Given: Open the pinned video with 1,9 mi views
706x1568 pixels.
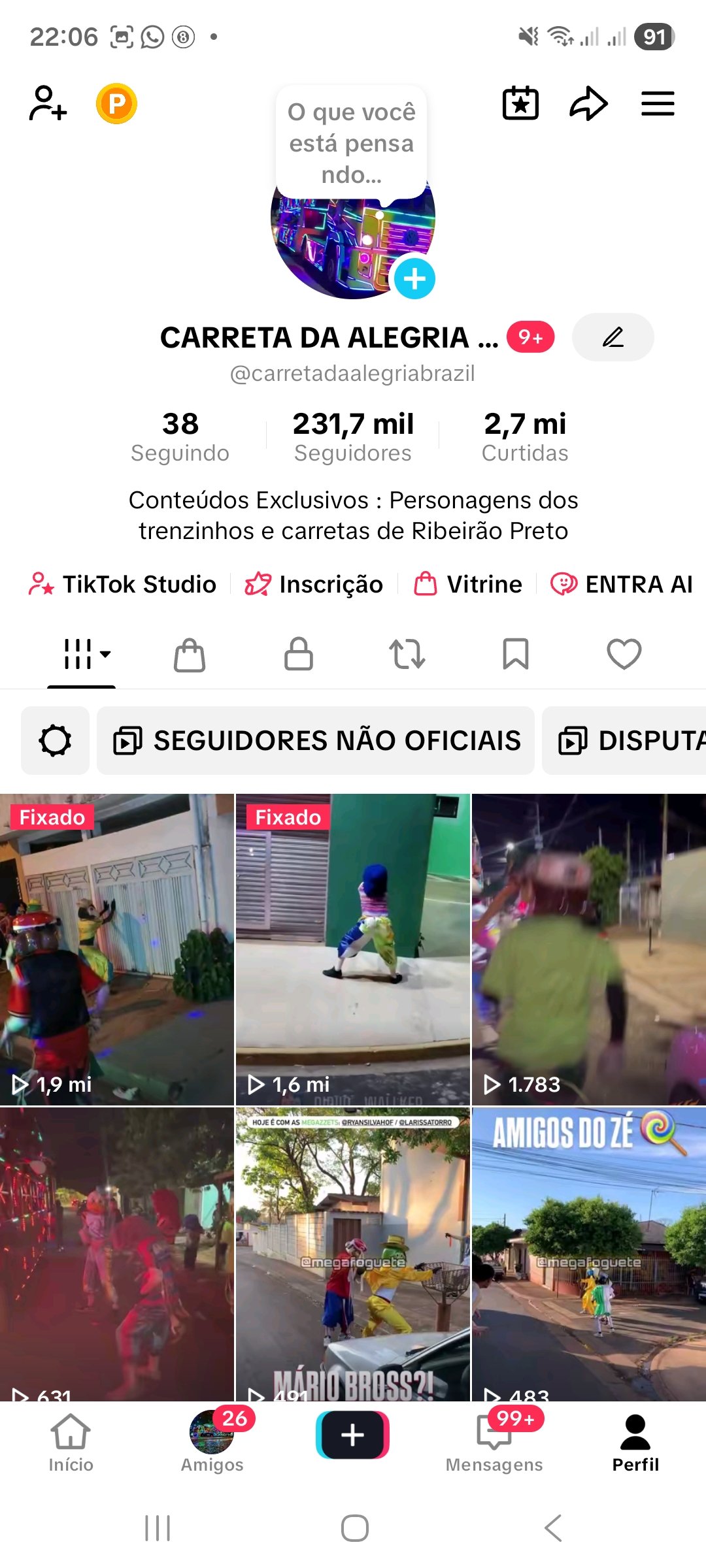Looking at the screenshot, I should [117, 949].
